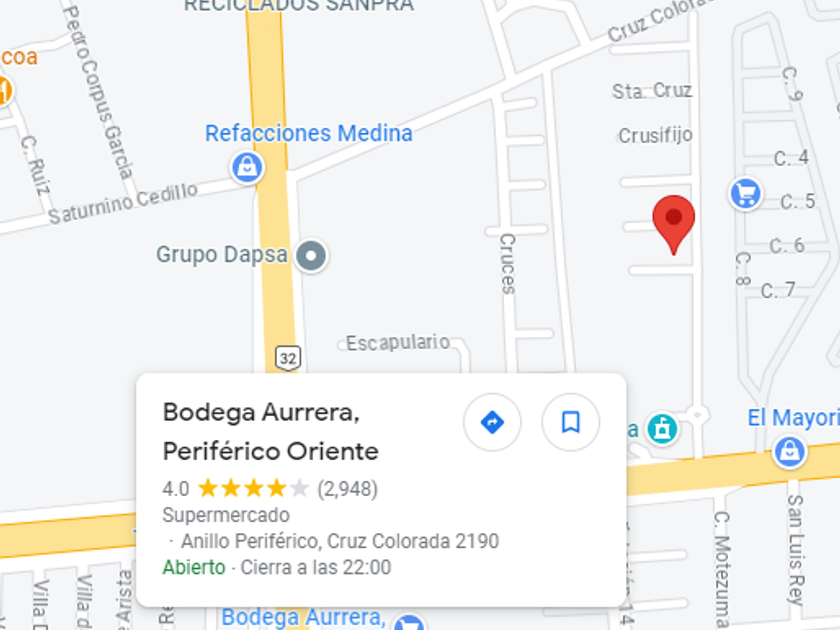Tap the Grupo Dapsa map marker
Viewport: 840px width, 630px height.
[x=311, y=256]
